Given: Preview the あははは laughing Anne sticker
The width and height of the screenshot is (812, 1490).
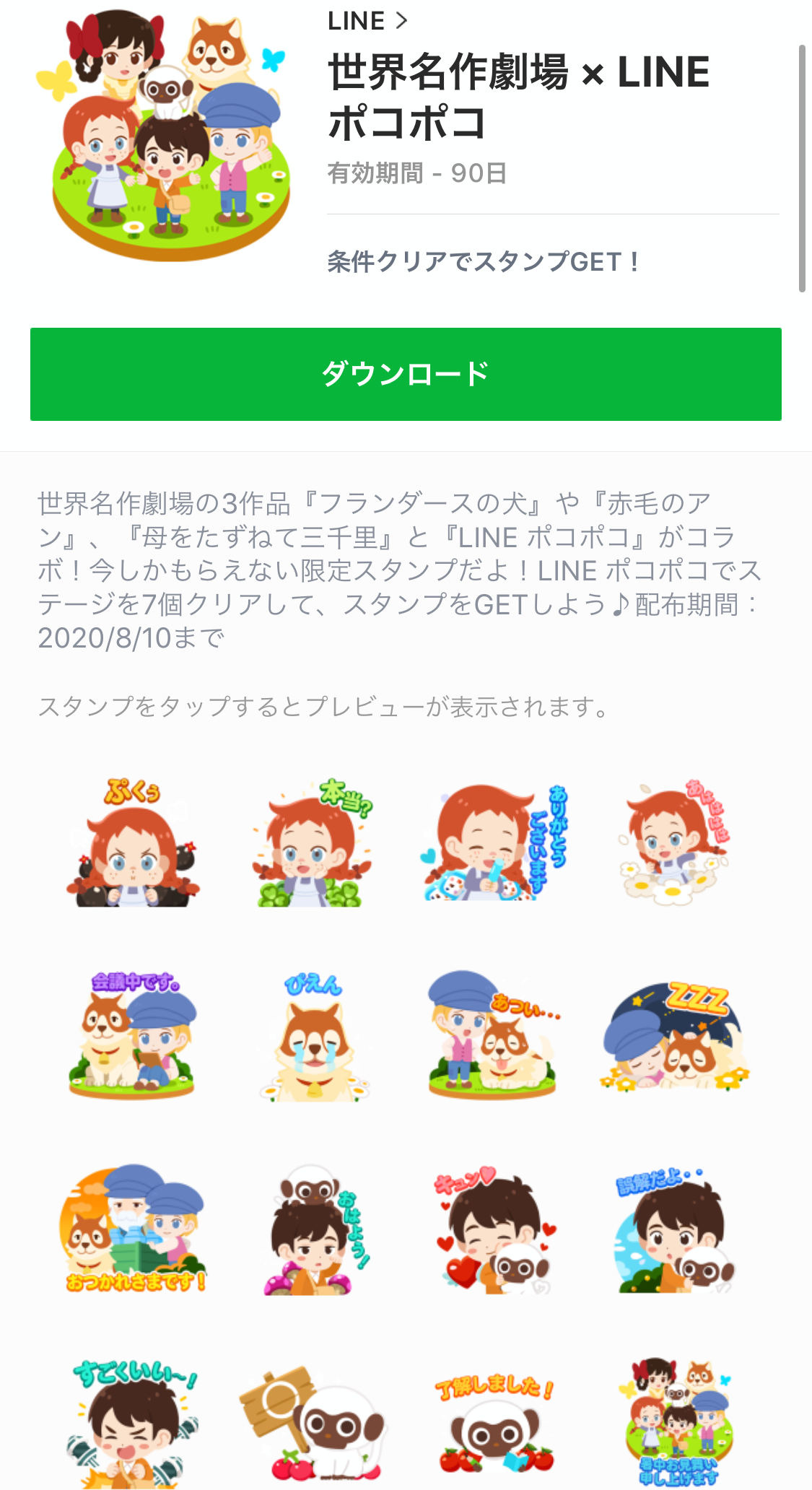Looking at the screenshot, I should click(675, 843).
